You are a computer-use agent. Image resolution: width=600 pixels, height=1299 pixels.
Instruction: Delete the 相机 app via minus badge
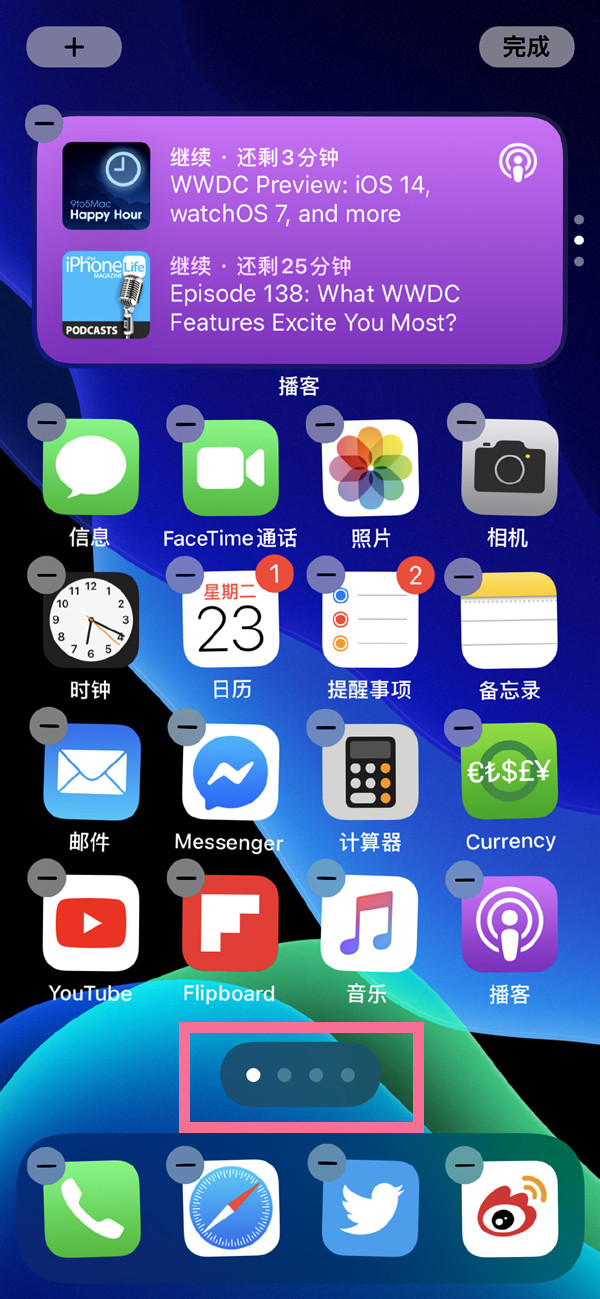(x=465, y=422)
